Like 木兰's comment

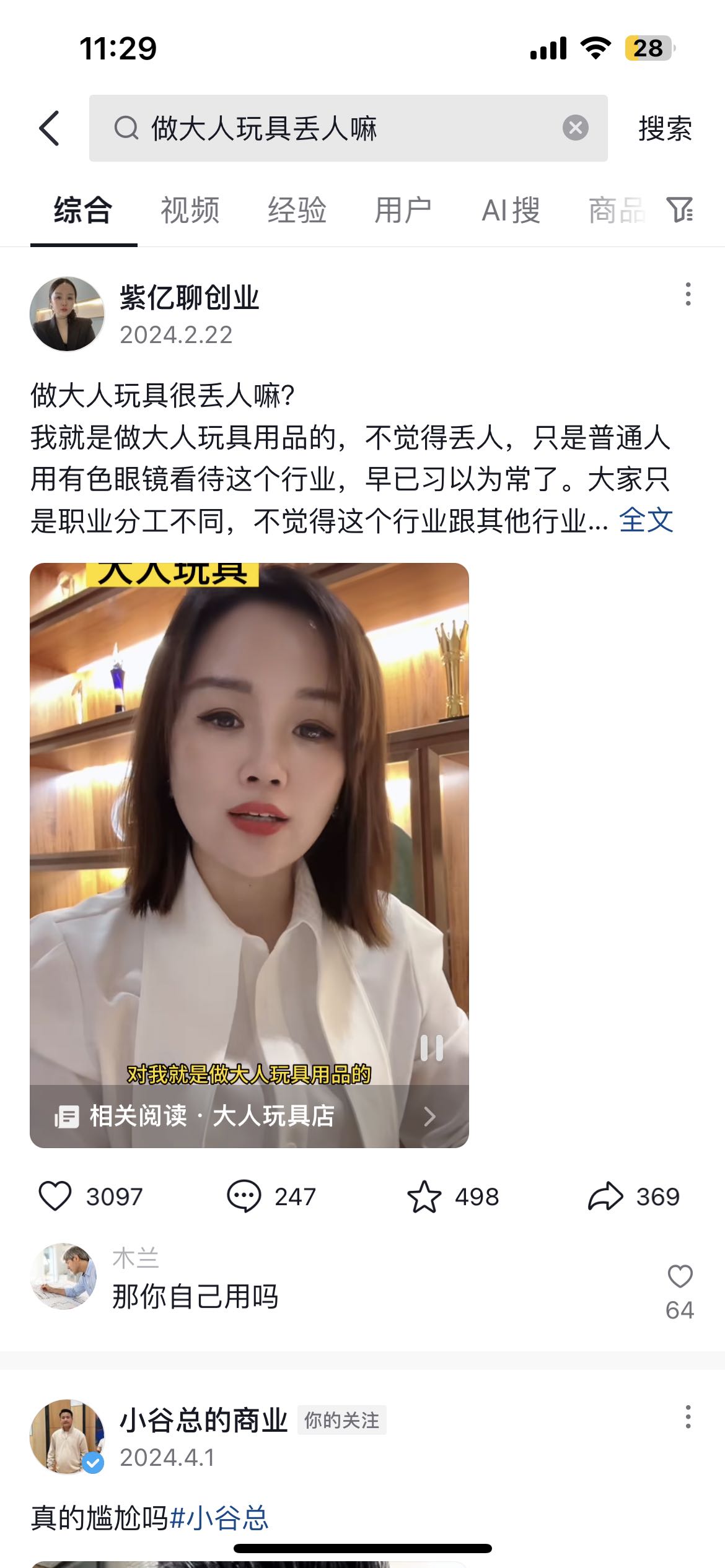[680, 1276]
